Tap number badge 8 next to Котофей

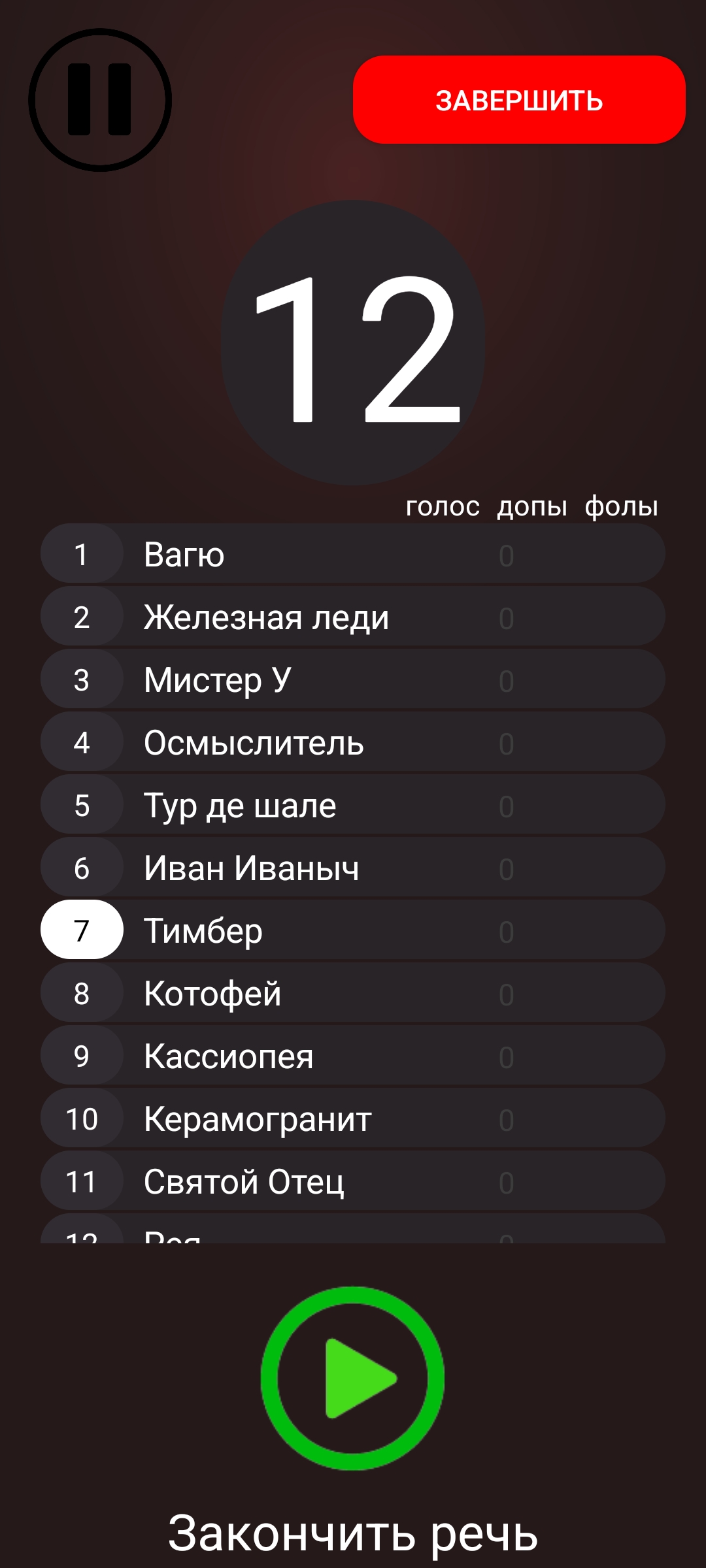(82, 993)
